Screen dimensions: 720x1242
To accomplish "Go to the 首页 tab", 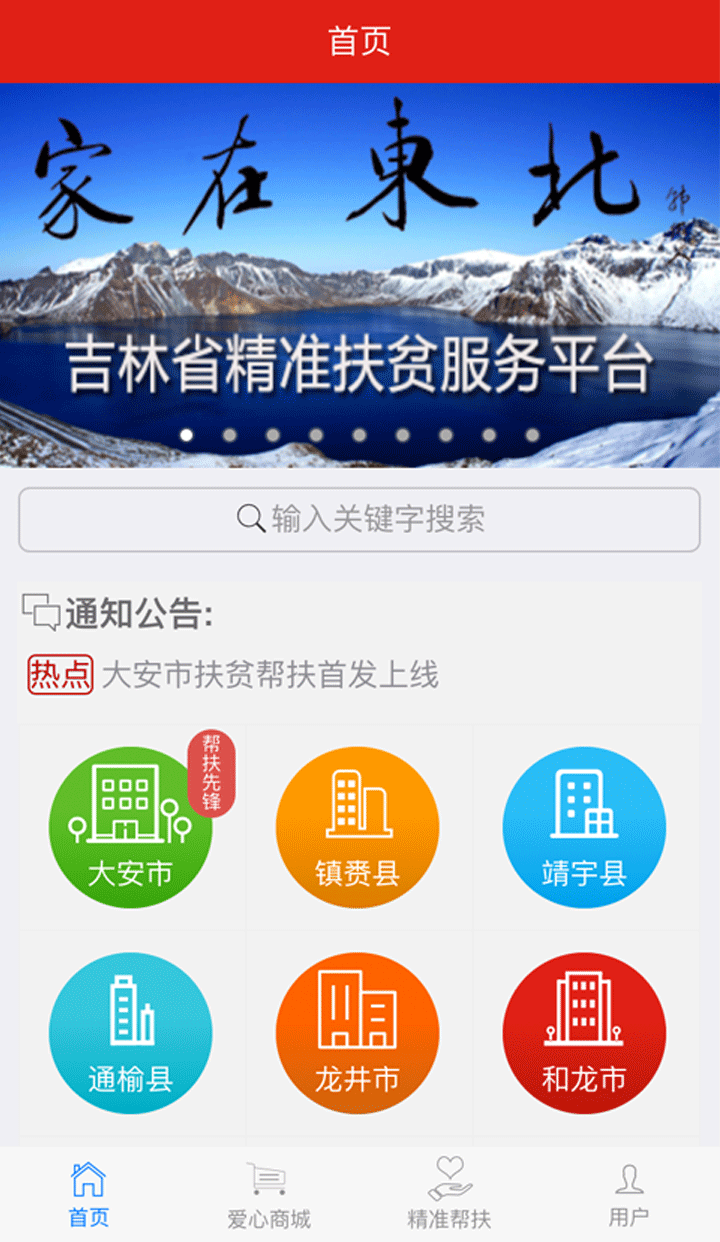I will point(89,1194).
